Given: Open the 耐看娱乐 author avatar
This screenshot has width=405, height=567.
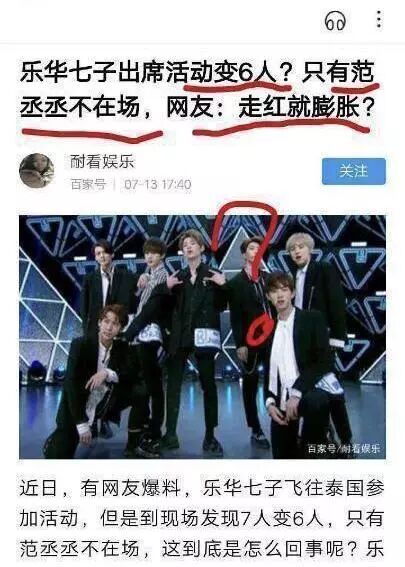Looking at the screenshot, I should click(37, 171).
